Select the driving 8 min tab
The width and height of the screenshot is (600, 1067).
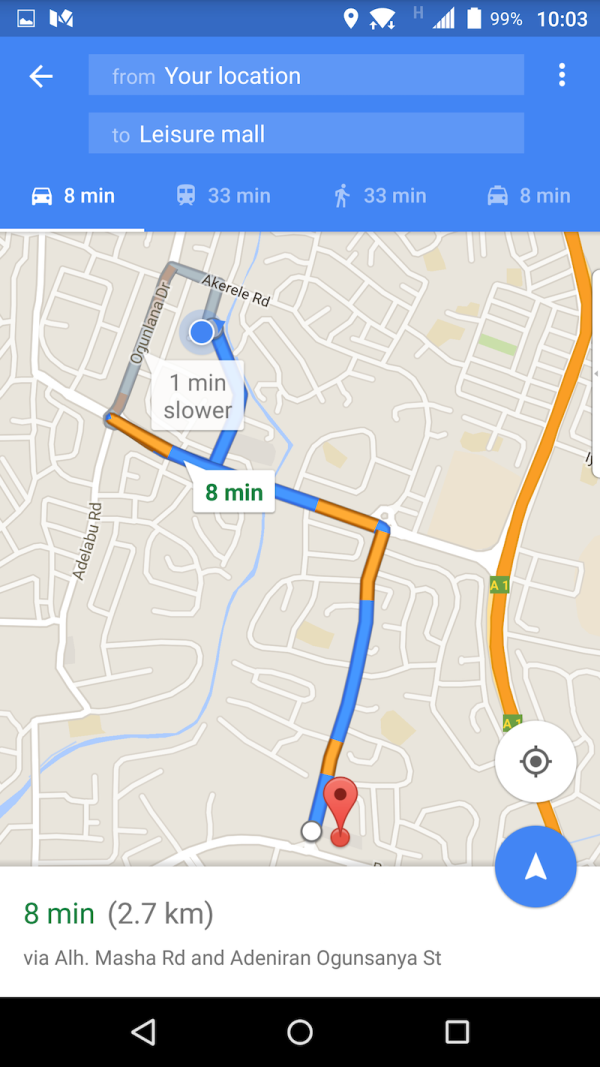72,196
